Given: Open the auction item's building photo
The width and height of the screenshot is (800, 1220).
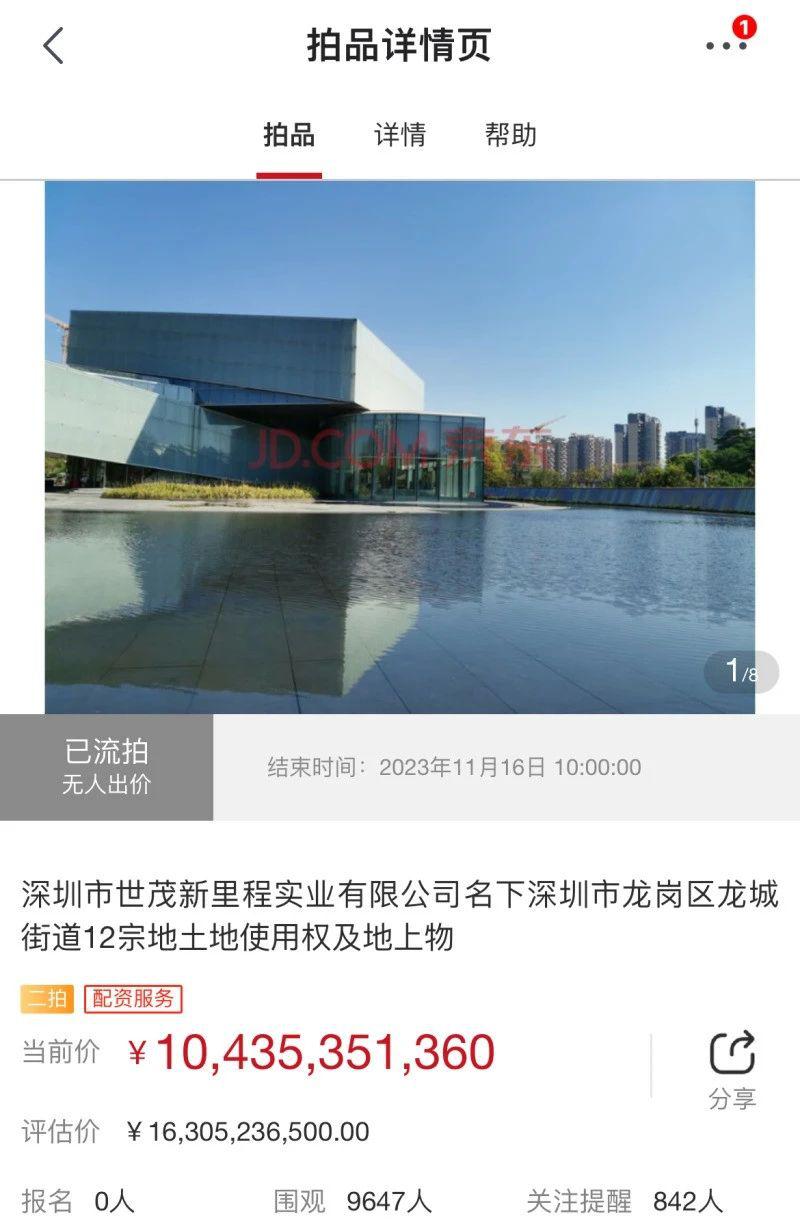Looking at the screenshot, I should pos(400,446).
